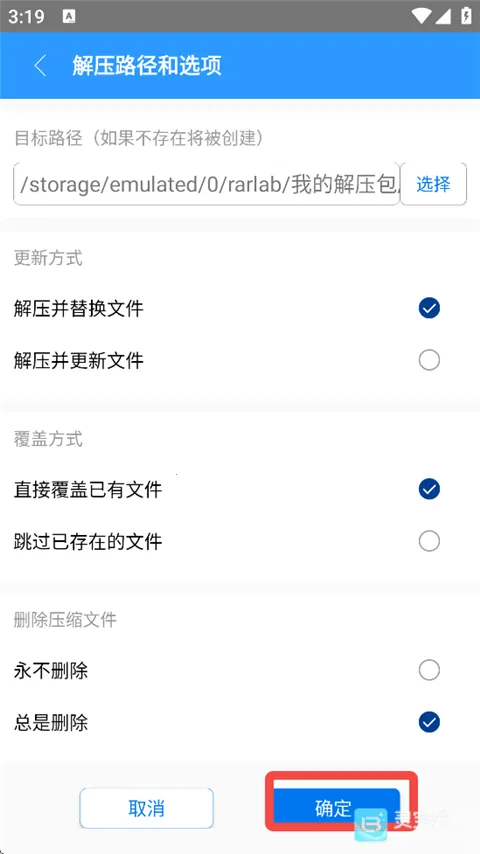
Task: Select 解压并替换文件 option
Action: pos(240,309)
